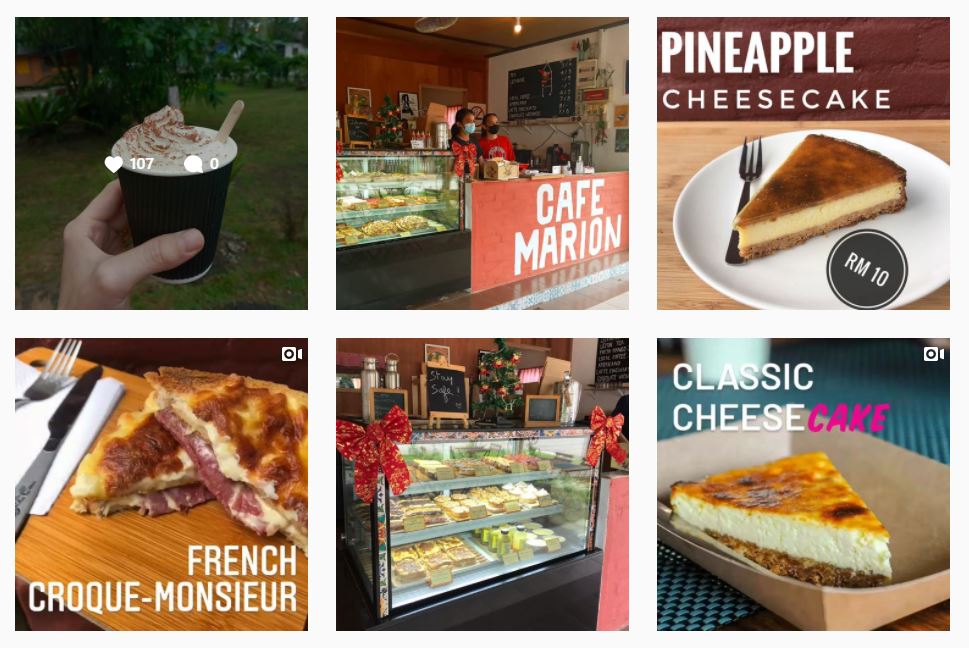Open the Cafe Marion counter photo

482,163
